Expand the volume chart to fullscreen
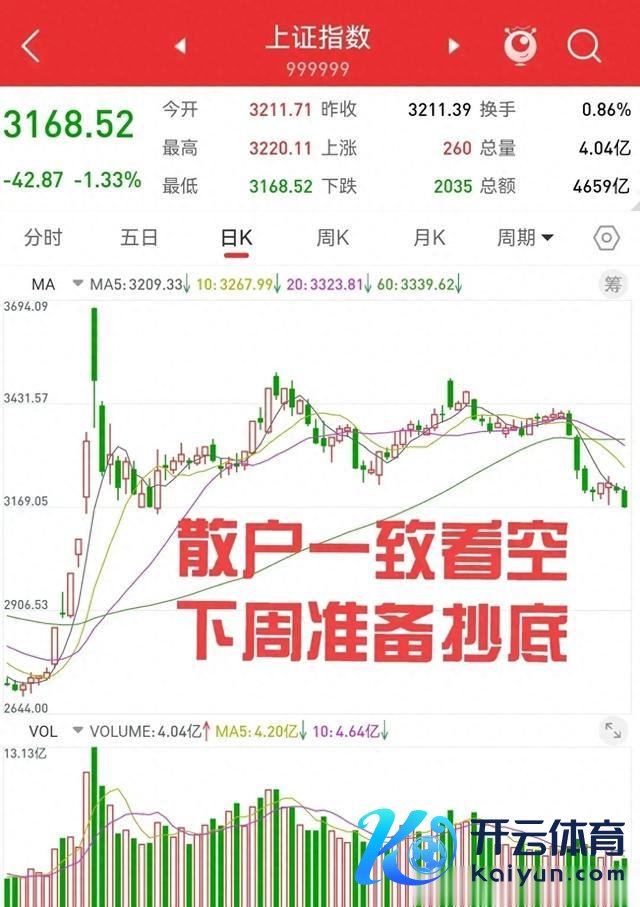The width and height of the screenshot is (640, 907). click(x=612, y=731)
